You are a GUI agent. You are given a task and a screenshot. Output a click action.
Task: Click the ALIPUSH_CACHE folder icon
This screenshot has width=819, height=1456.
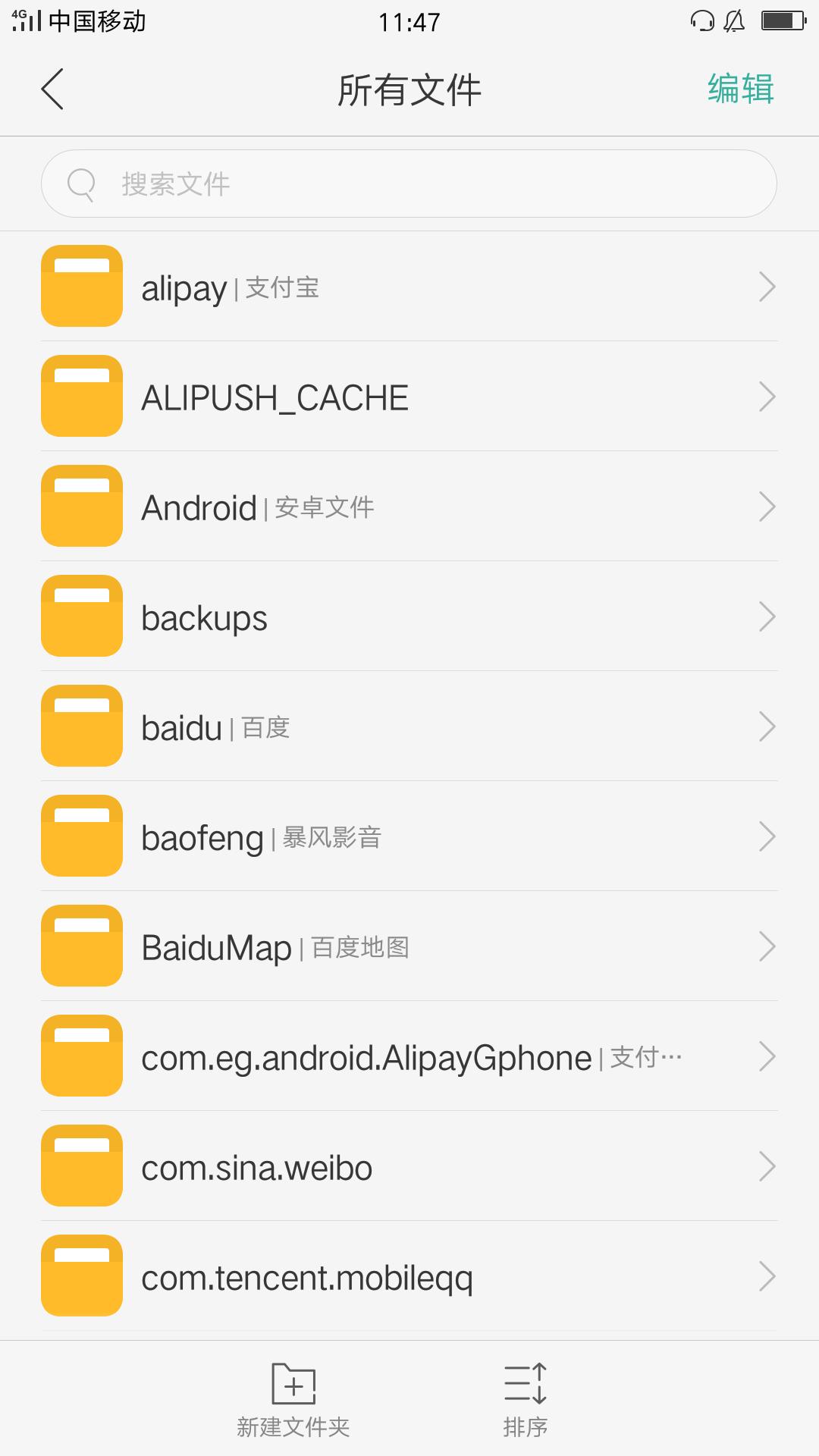81,397
